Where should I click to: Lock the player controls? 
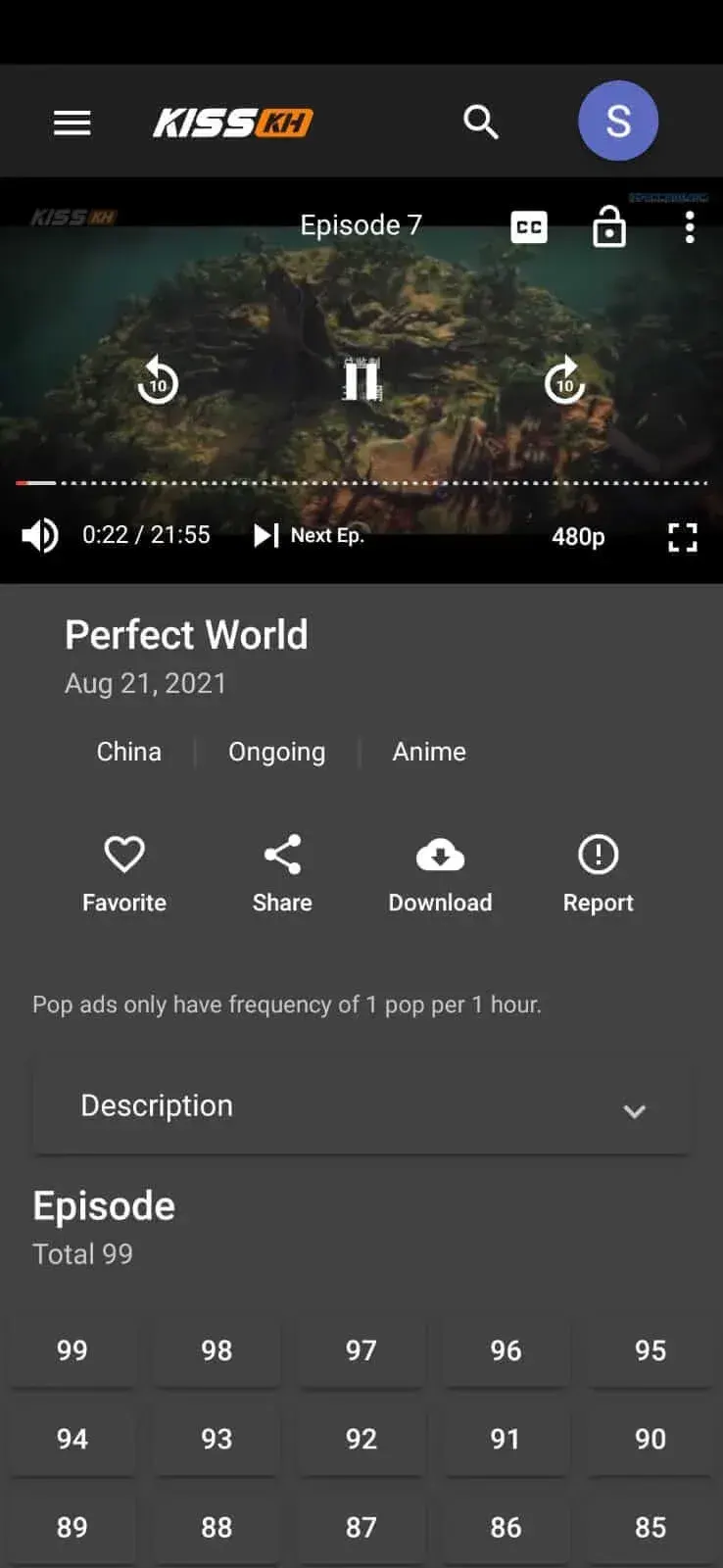point(609,227)
